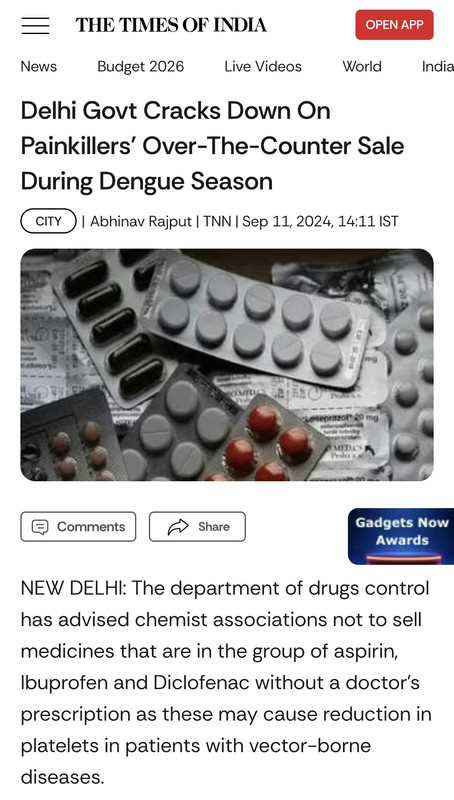Open the Gadgets Now Awards banner

(x=401, y=536)
